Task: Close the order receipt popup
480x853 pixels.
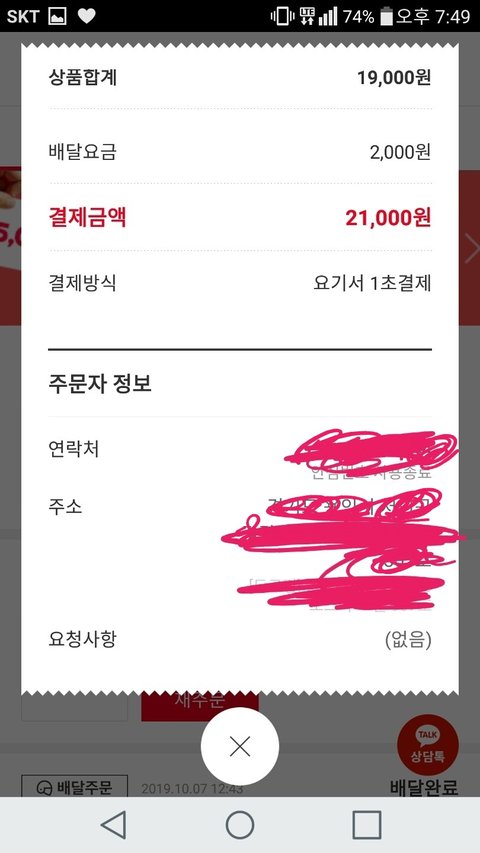Action: coord(239,746)
